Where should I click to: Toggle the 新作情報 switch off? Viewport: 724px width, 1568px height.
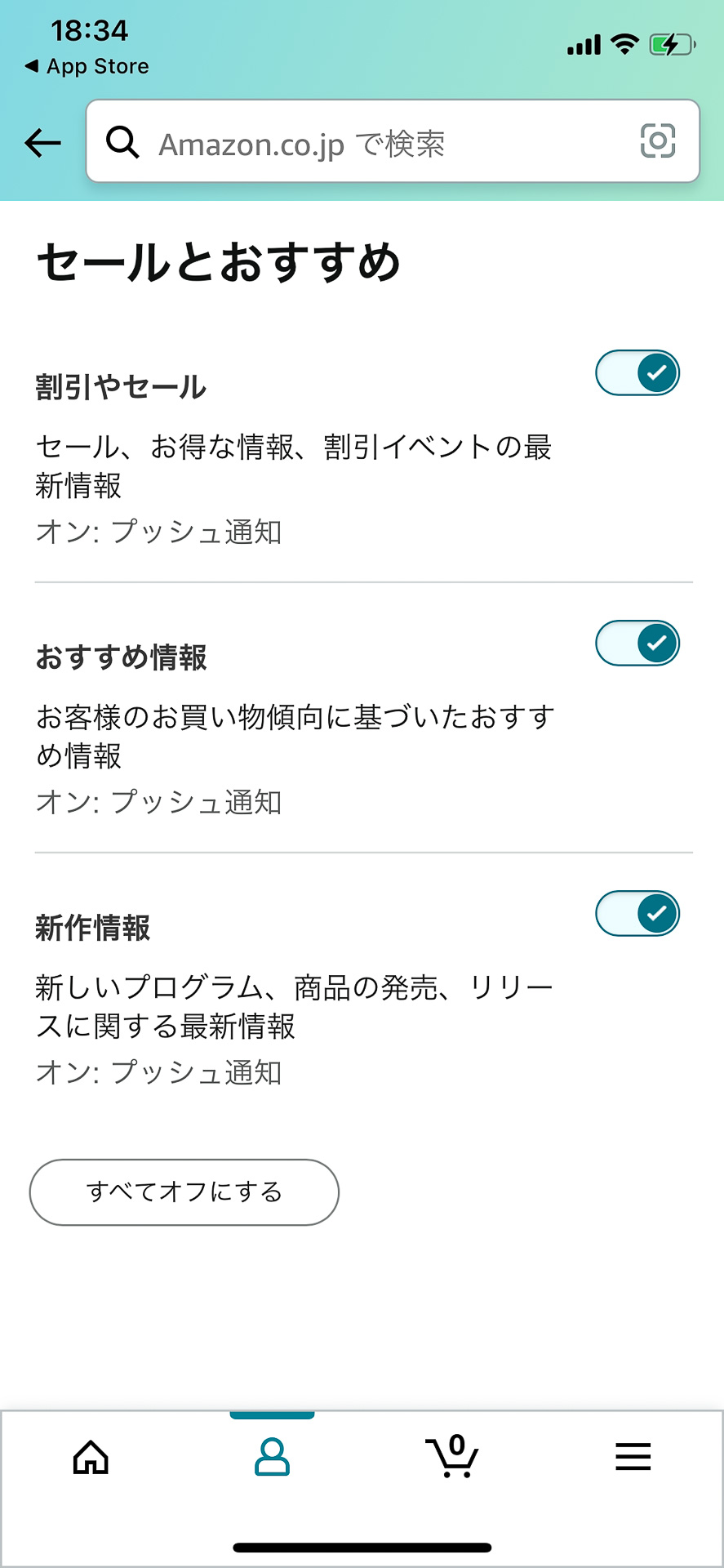[x=637, y=914]
